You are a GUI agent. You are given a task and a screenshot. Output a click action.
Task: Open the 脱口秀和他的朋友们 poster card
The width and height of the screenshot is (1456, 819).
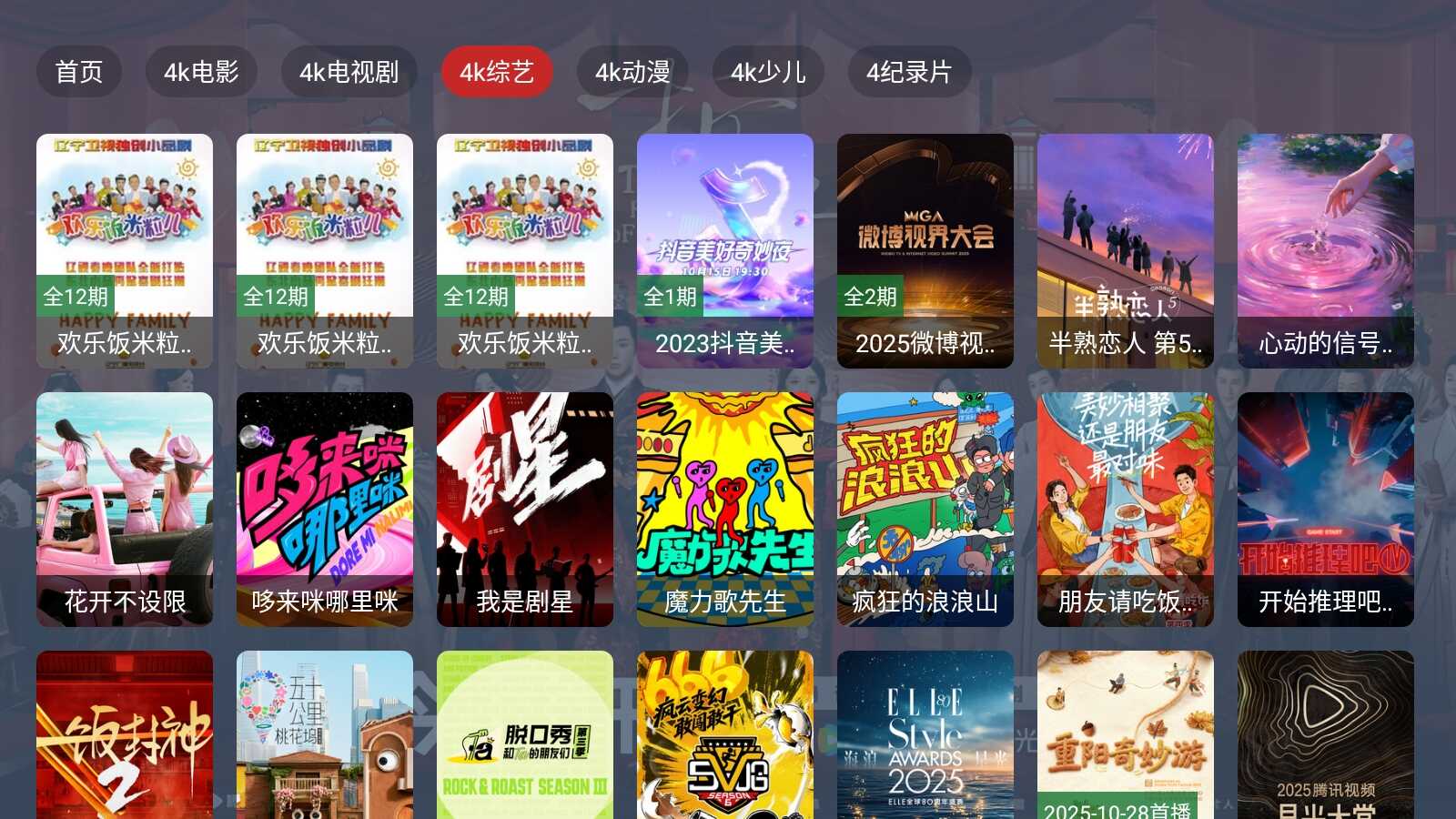pos(525,735)
